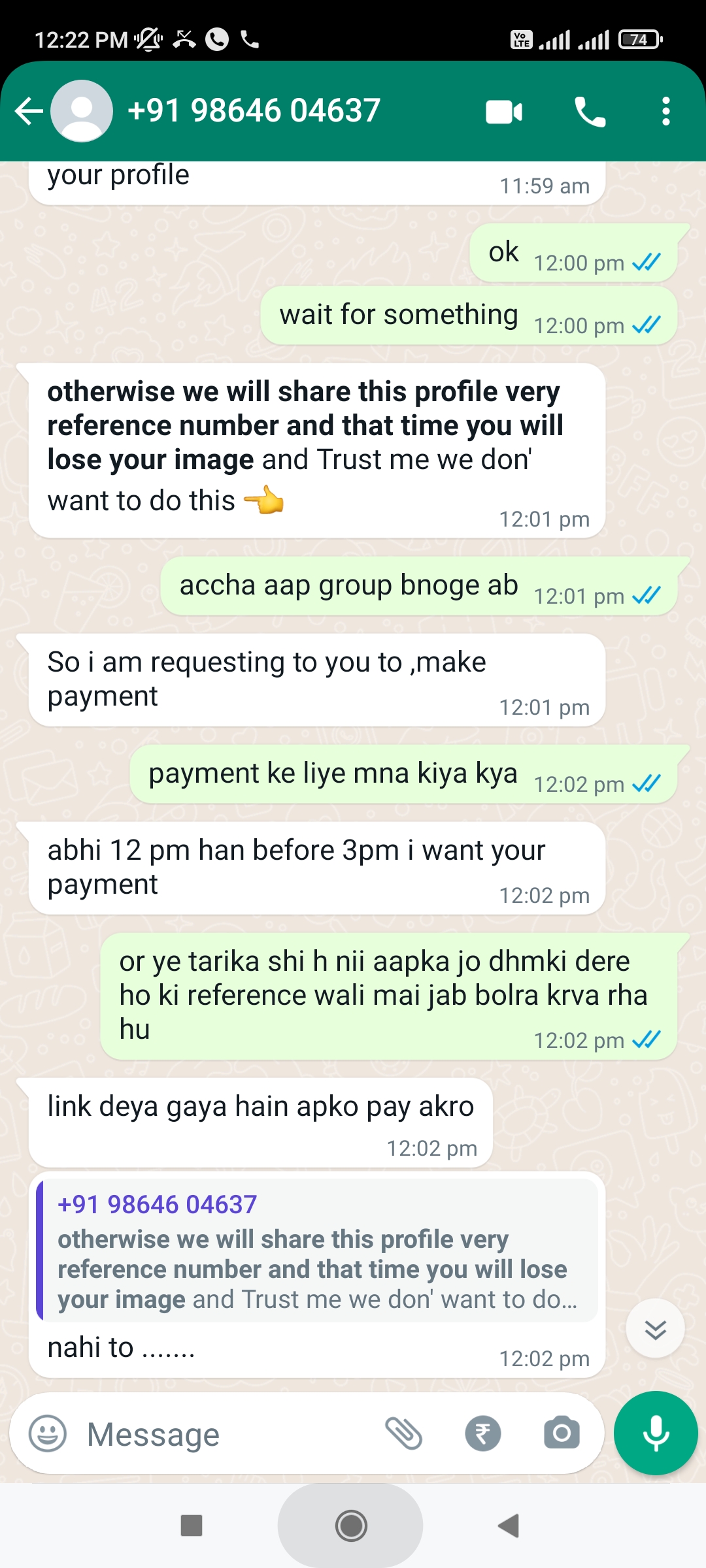Open the emoji picker
Viewport: 706px width, 1568px height.
point(48,1434)
